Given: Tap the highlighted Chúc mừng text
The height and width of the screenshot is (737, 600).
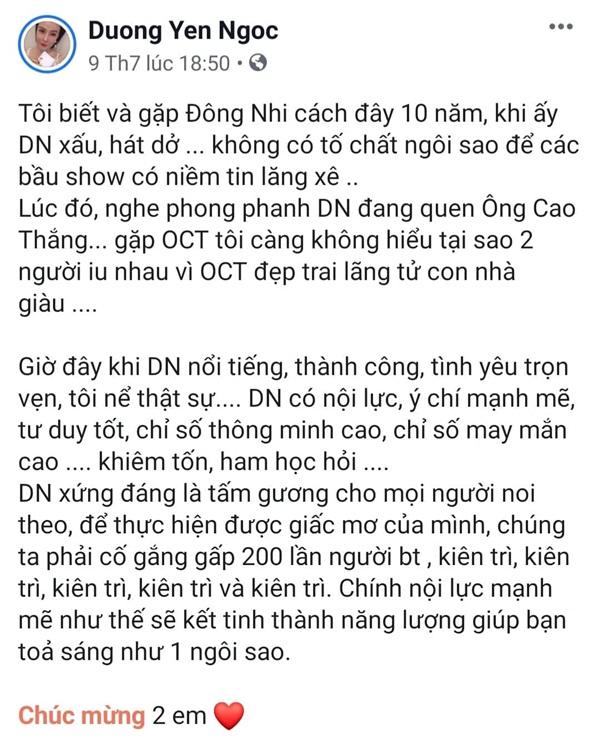Looking at the screenshot, I should pyautogui.click(x=81, y=714).
